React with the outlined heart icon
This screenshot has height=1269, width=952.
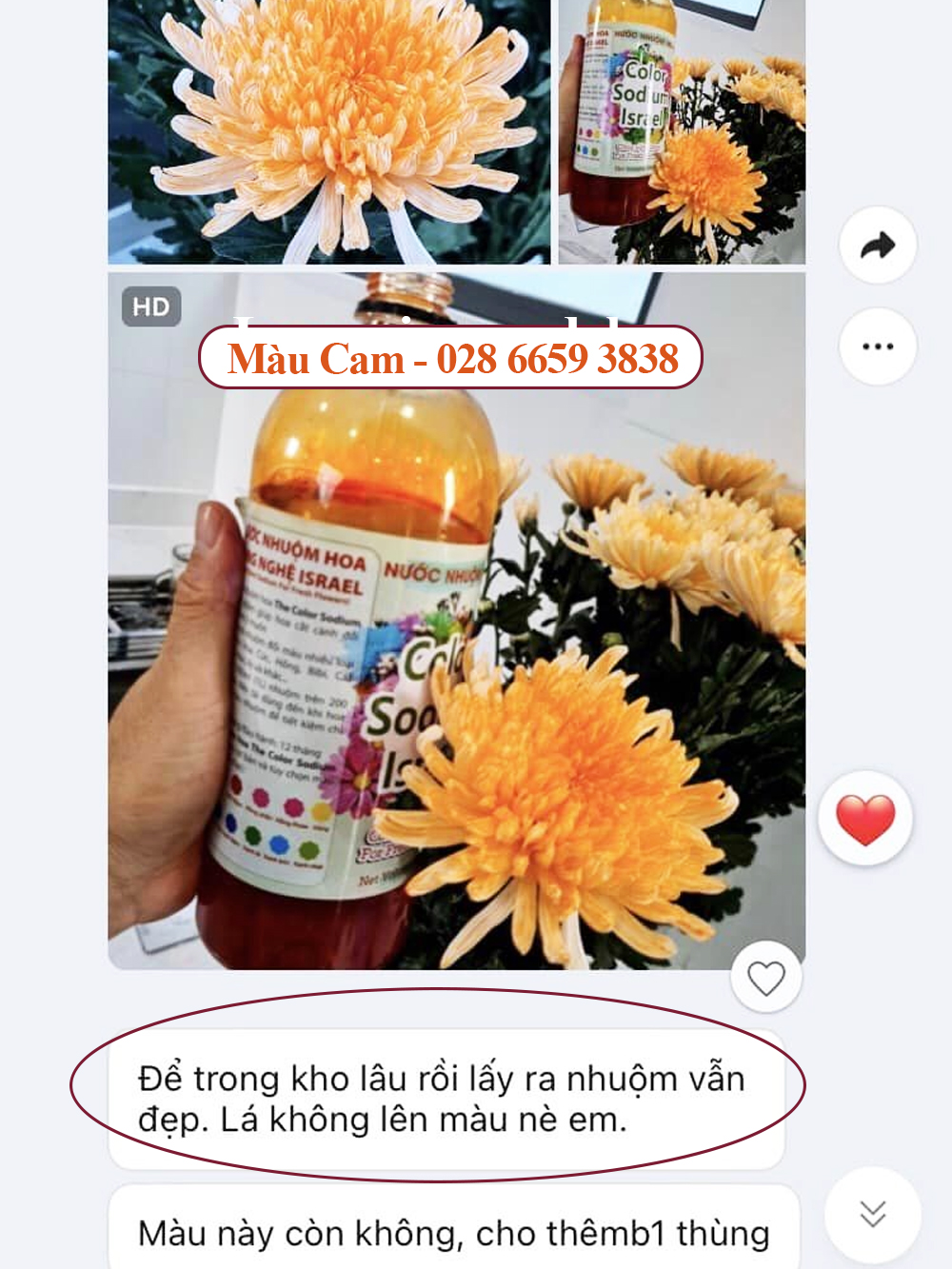point(765,978)
